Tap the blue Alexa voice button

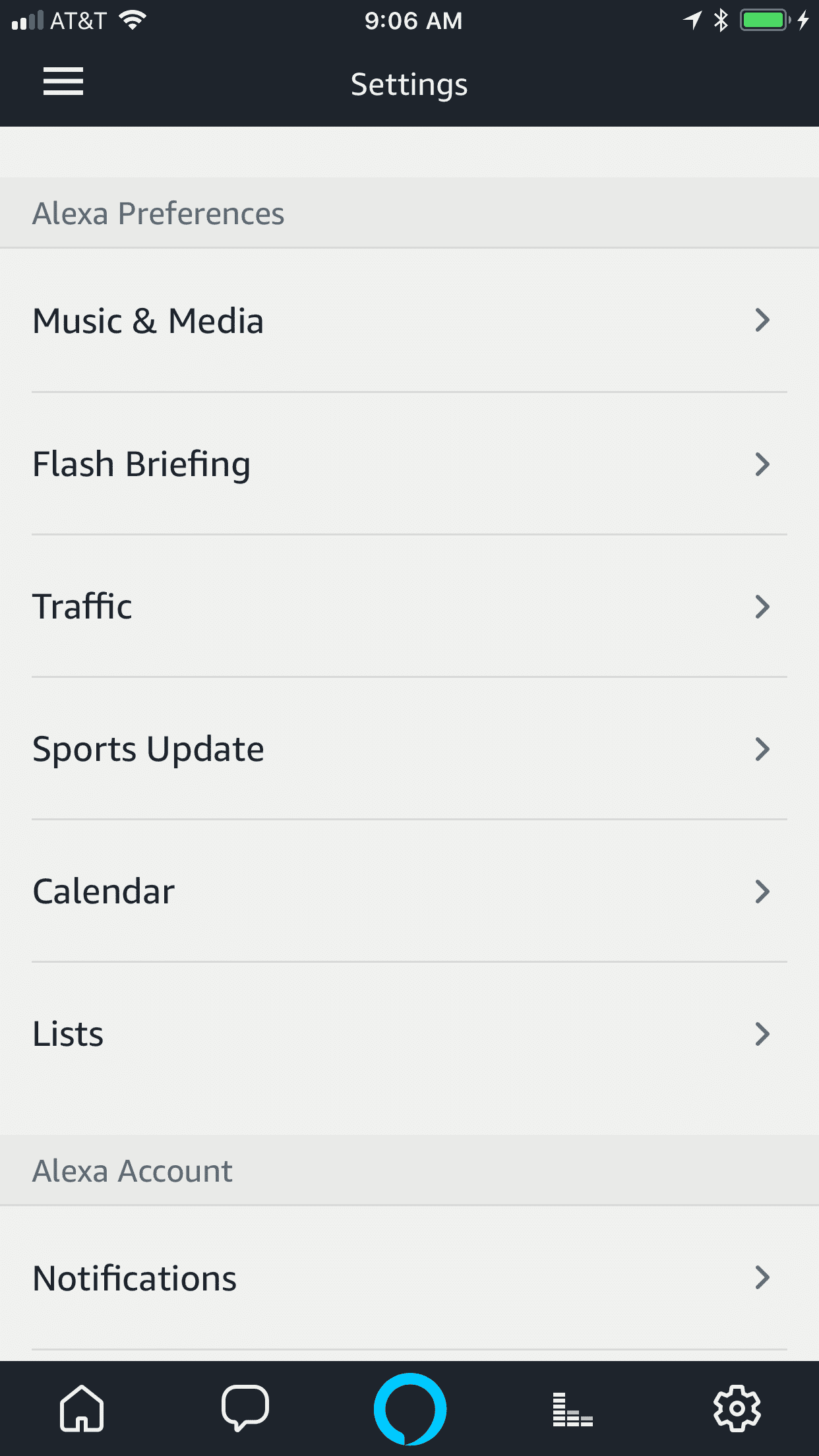pos(409,1409)
